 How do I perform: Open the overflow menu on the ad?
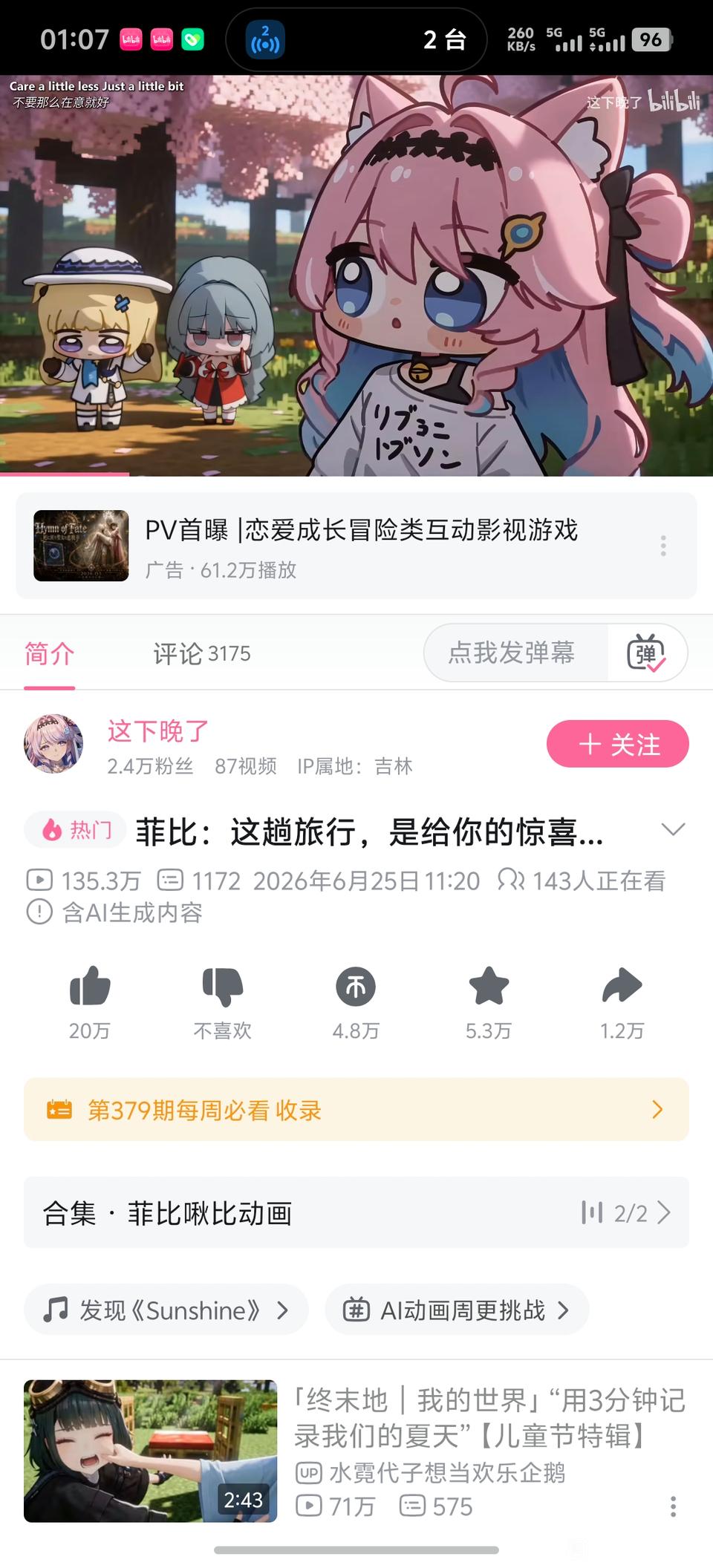663,546
